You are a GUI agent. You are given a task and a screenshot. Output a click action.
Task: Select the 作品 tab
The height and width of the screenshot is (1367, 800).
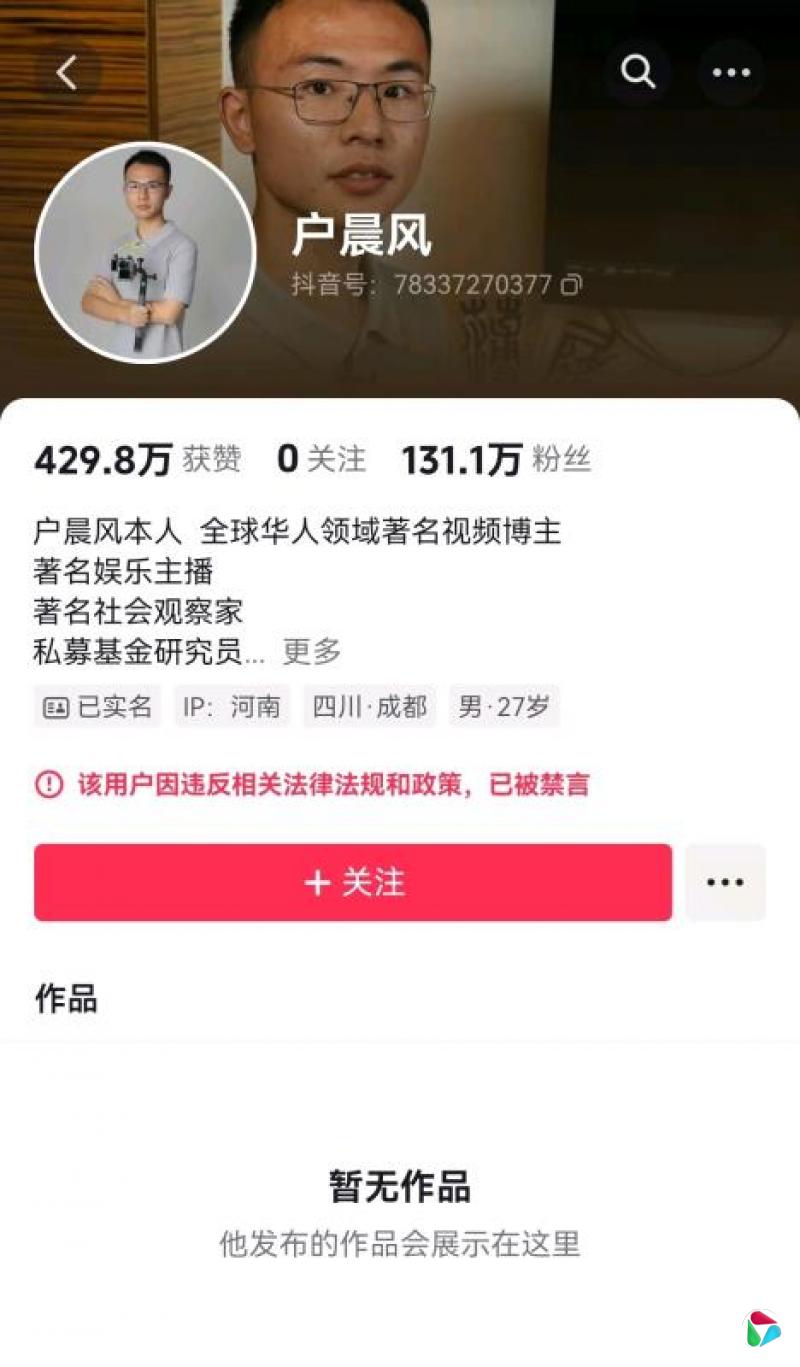click(x=66, y=998)
